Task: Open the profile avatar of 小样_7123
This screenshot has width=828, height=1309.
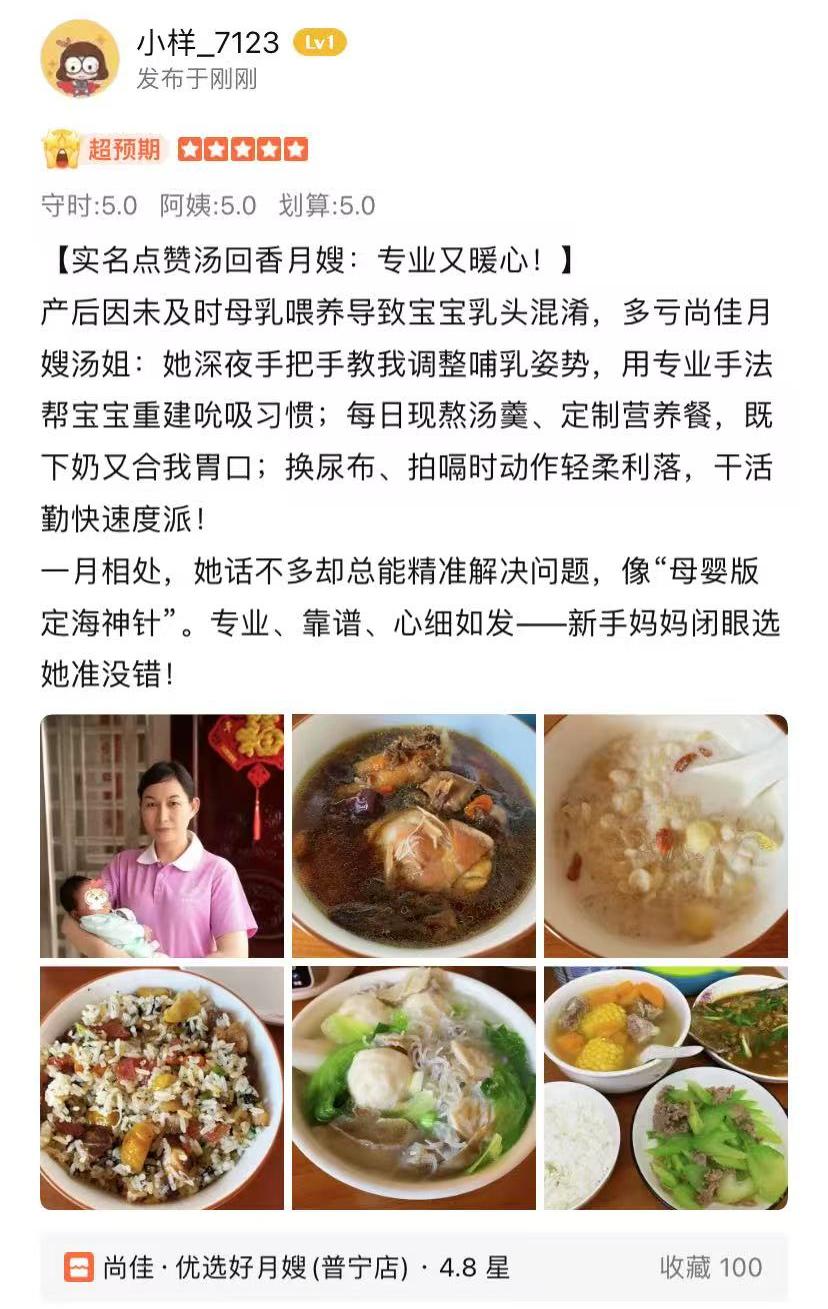Action: tap(80, 58)
